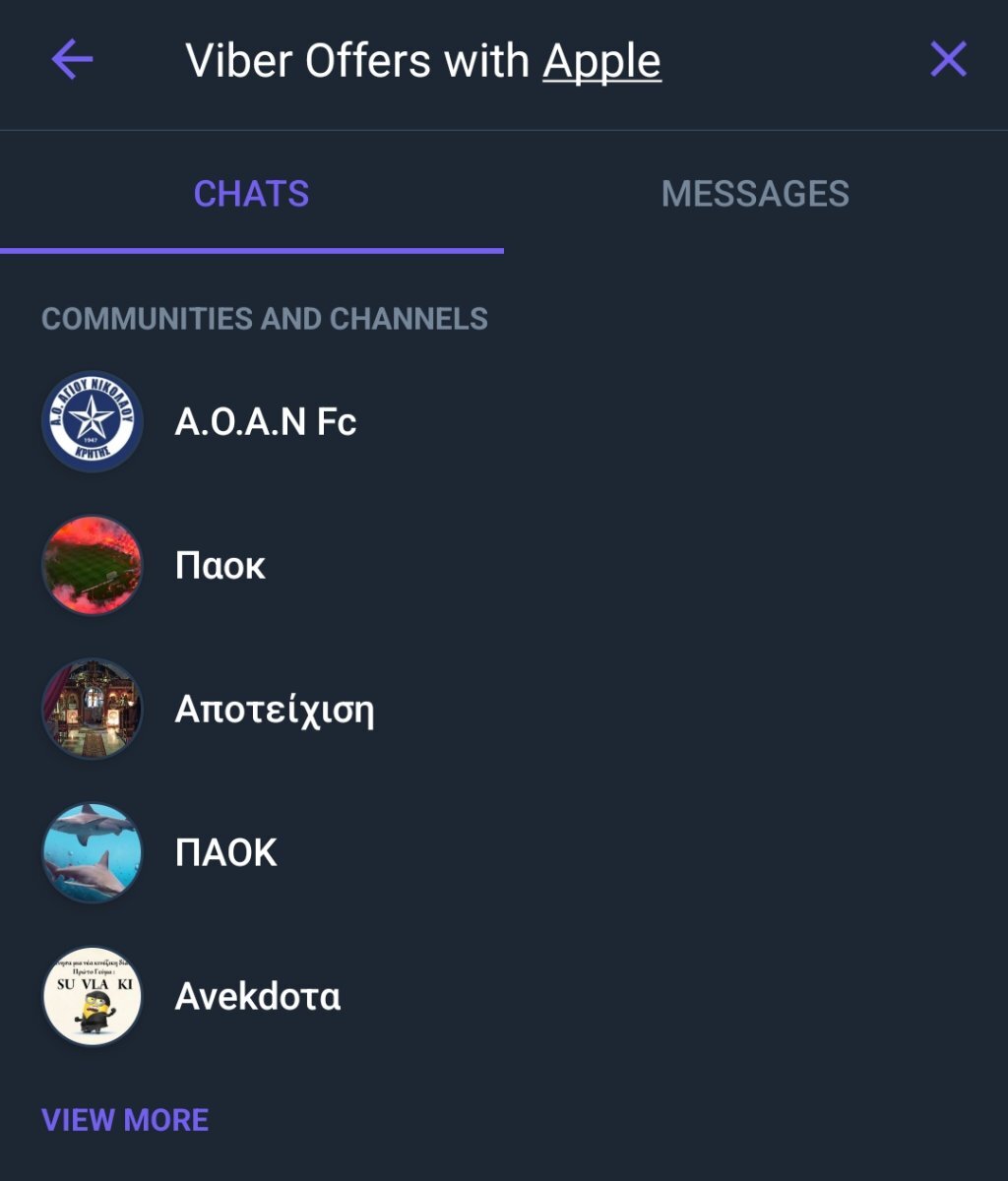This screenshot has height=1181, width=1008.
Task: Open the Αποτείχιση channel
Action: click(274, 710)
